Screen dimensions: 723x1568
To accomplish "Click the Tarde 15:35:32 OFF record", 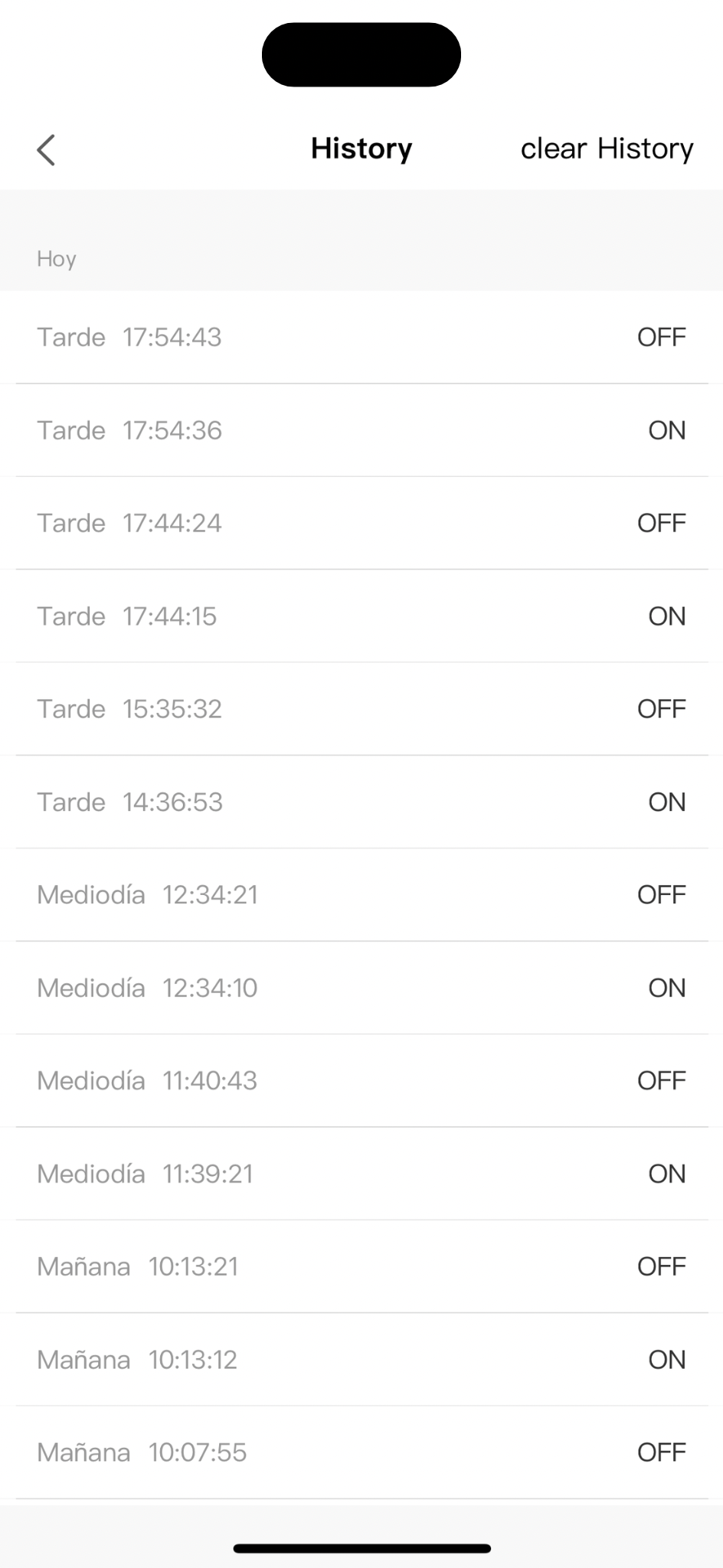I will [x=361, y=708].
